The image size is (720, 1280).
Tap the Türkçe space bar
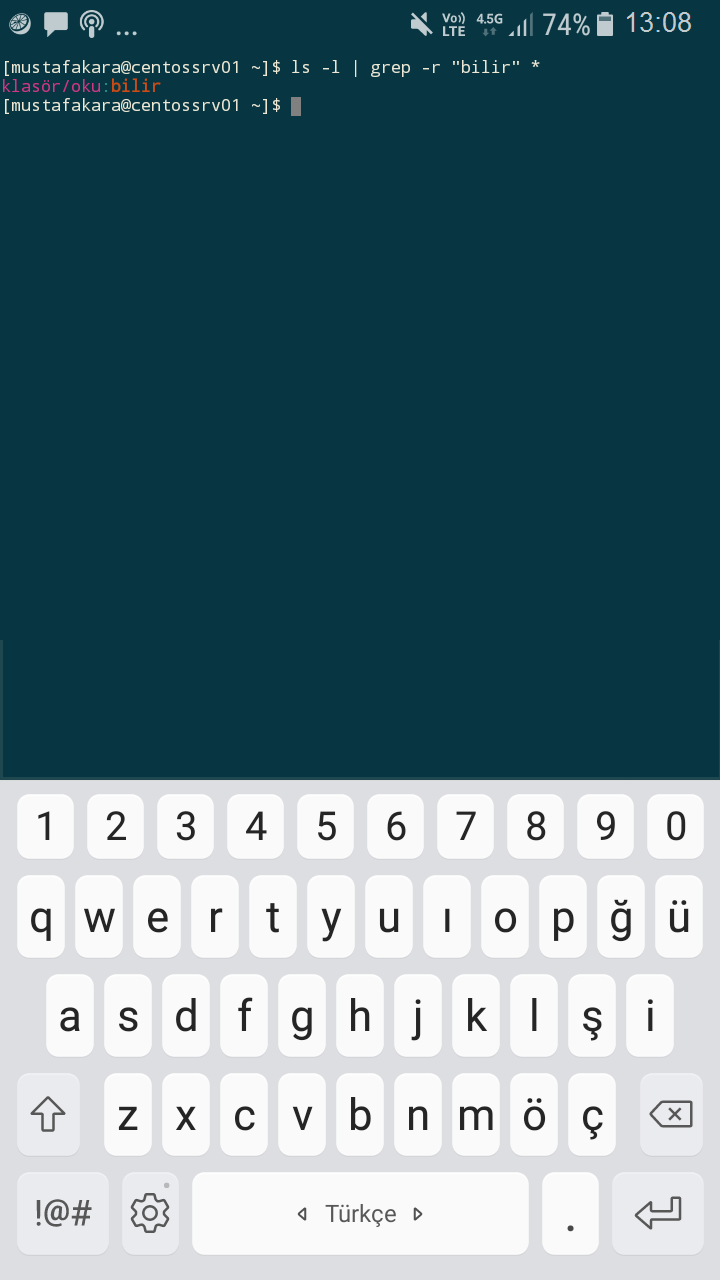(360, 1213)
